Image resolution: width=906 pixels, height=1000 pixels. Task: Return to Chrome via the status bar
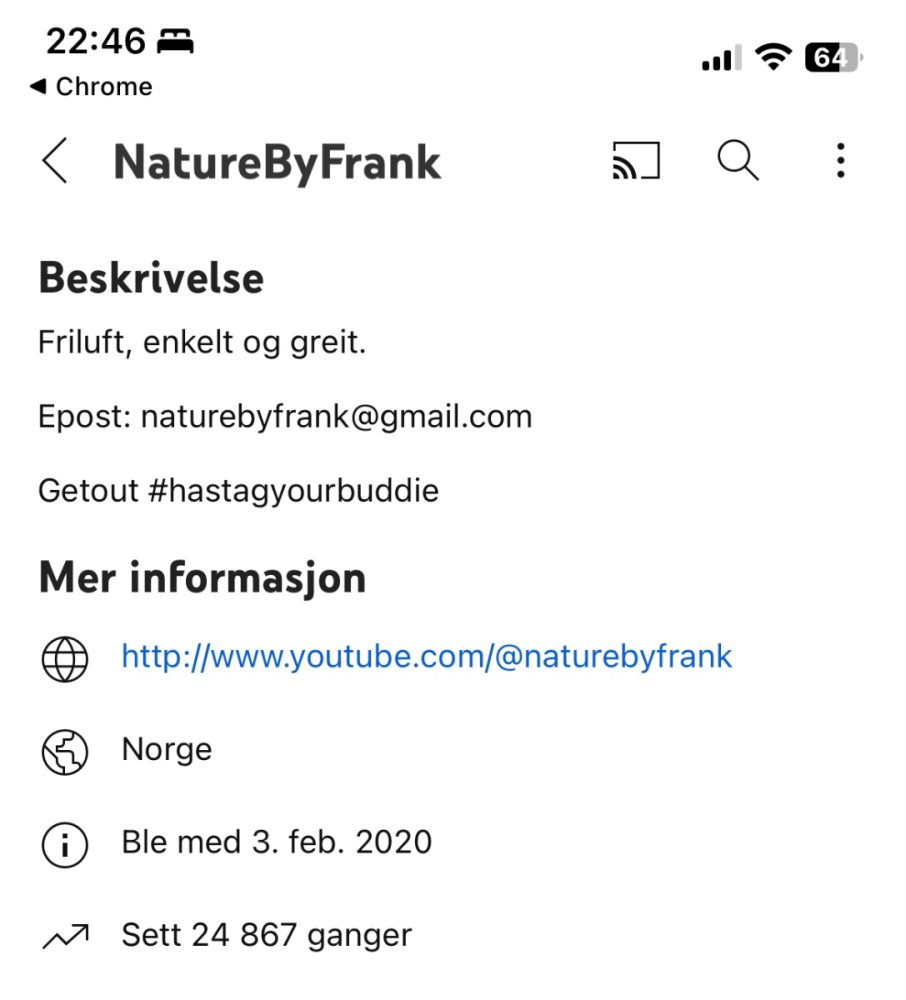pos(92,87)
